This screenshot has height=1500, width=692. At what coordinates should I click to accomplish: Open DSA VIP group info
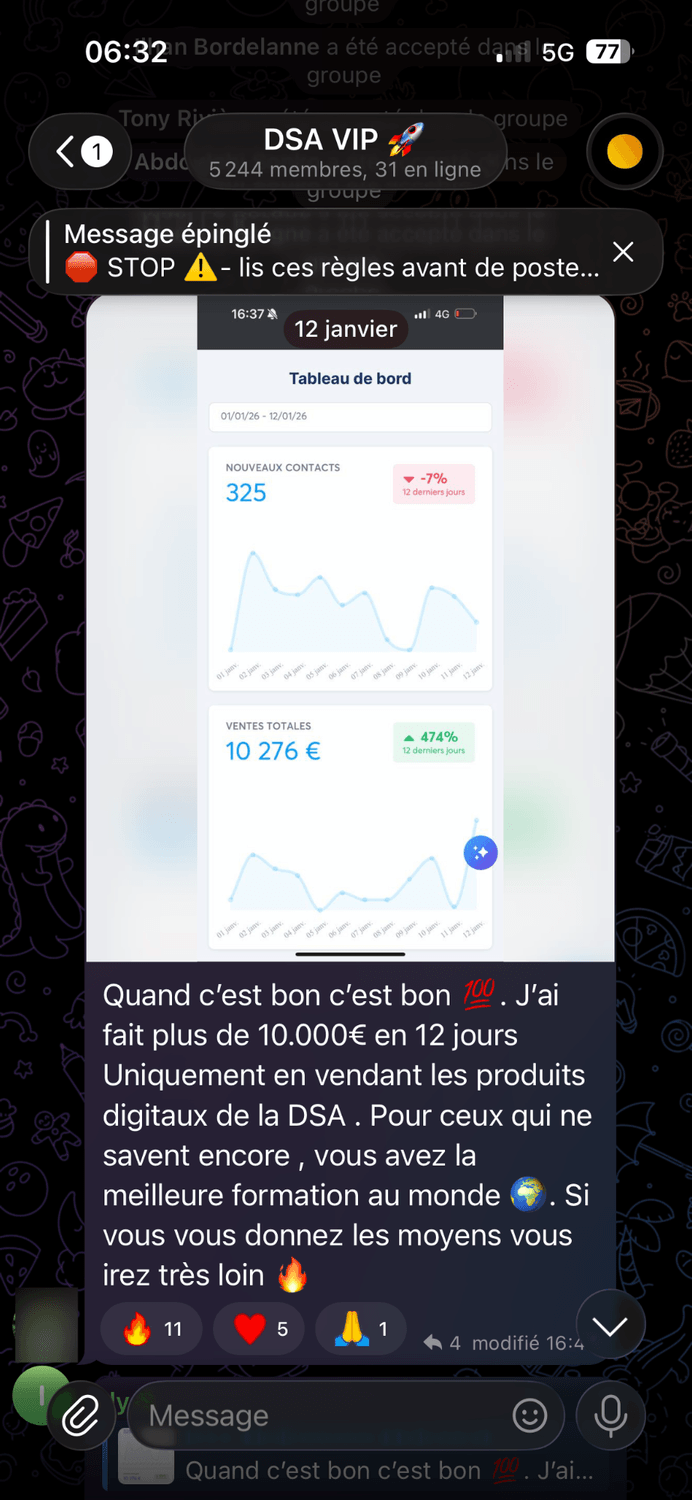[x=344, y=152]
